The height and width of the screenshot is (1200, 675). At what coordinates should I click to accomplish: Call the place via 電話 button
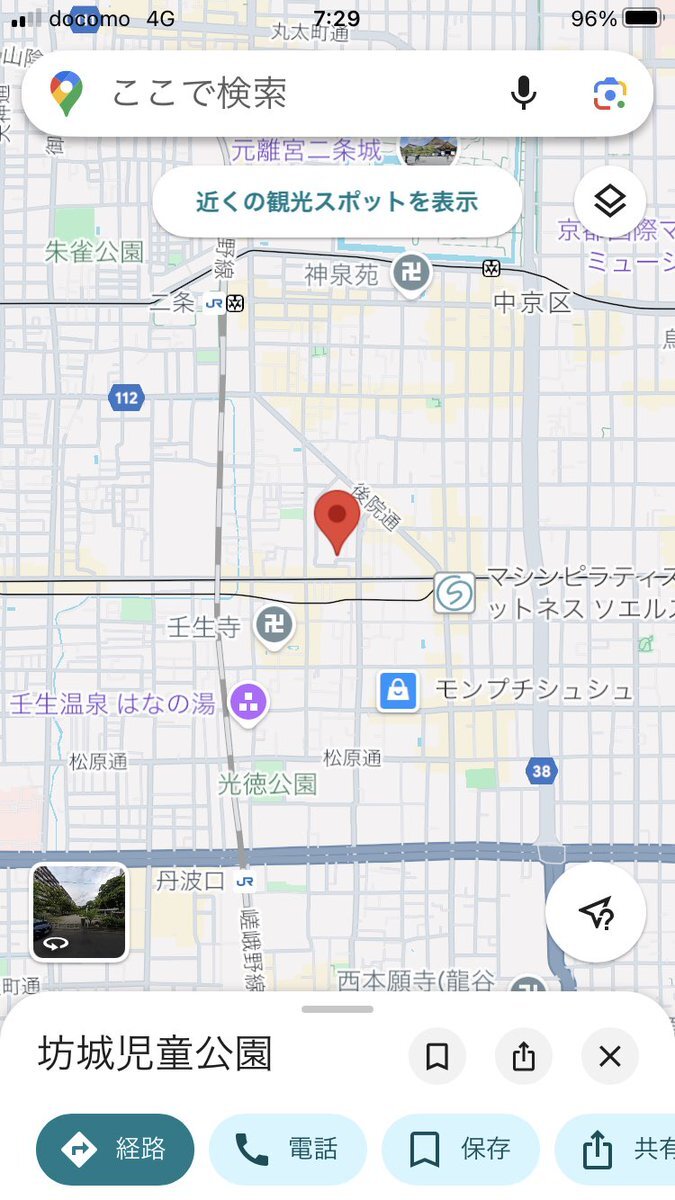click(x=288, y=1150)
